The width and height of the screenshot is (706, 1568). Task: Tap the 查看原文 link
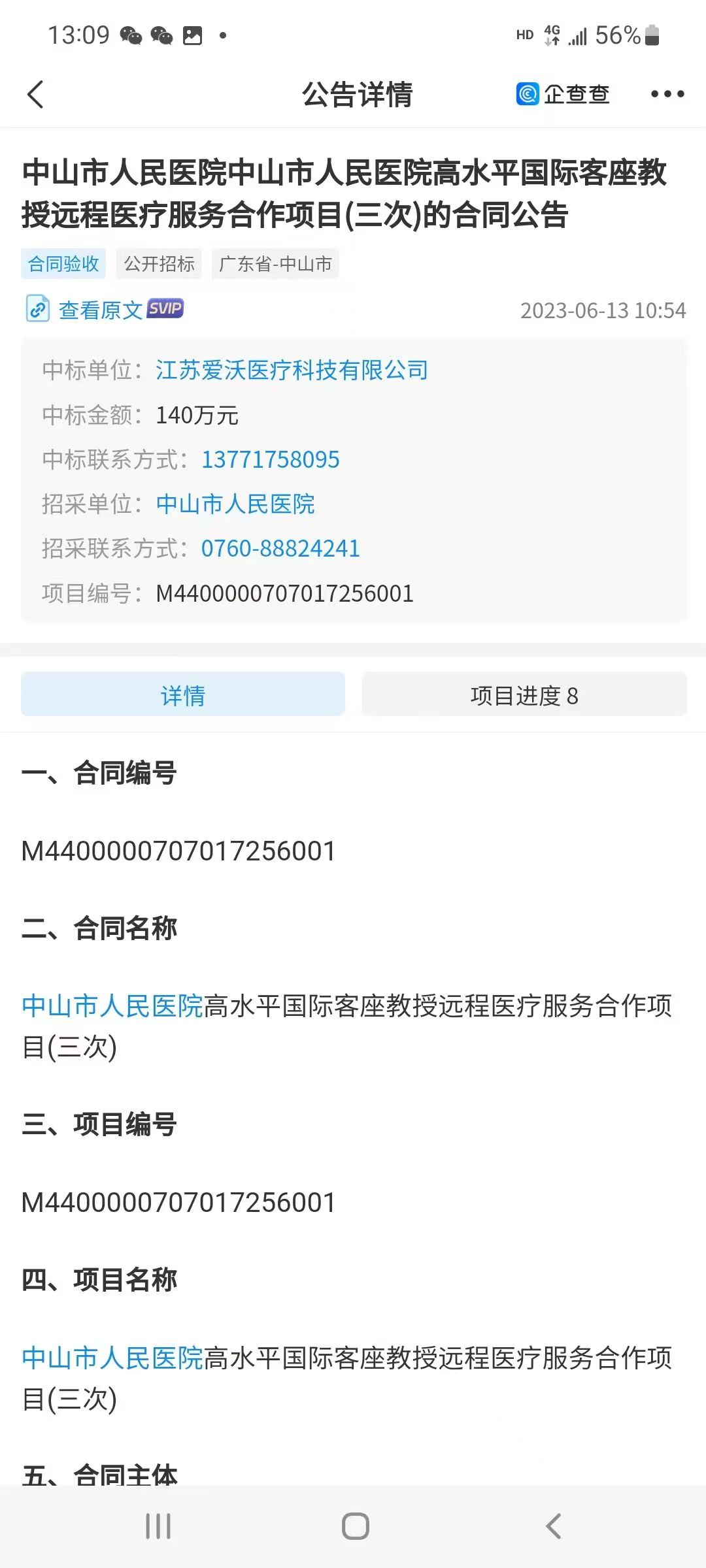(x=97, y=311)
